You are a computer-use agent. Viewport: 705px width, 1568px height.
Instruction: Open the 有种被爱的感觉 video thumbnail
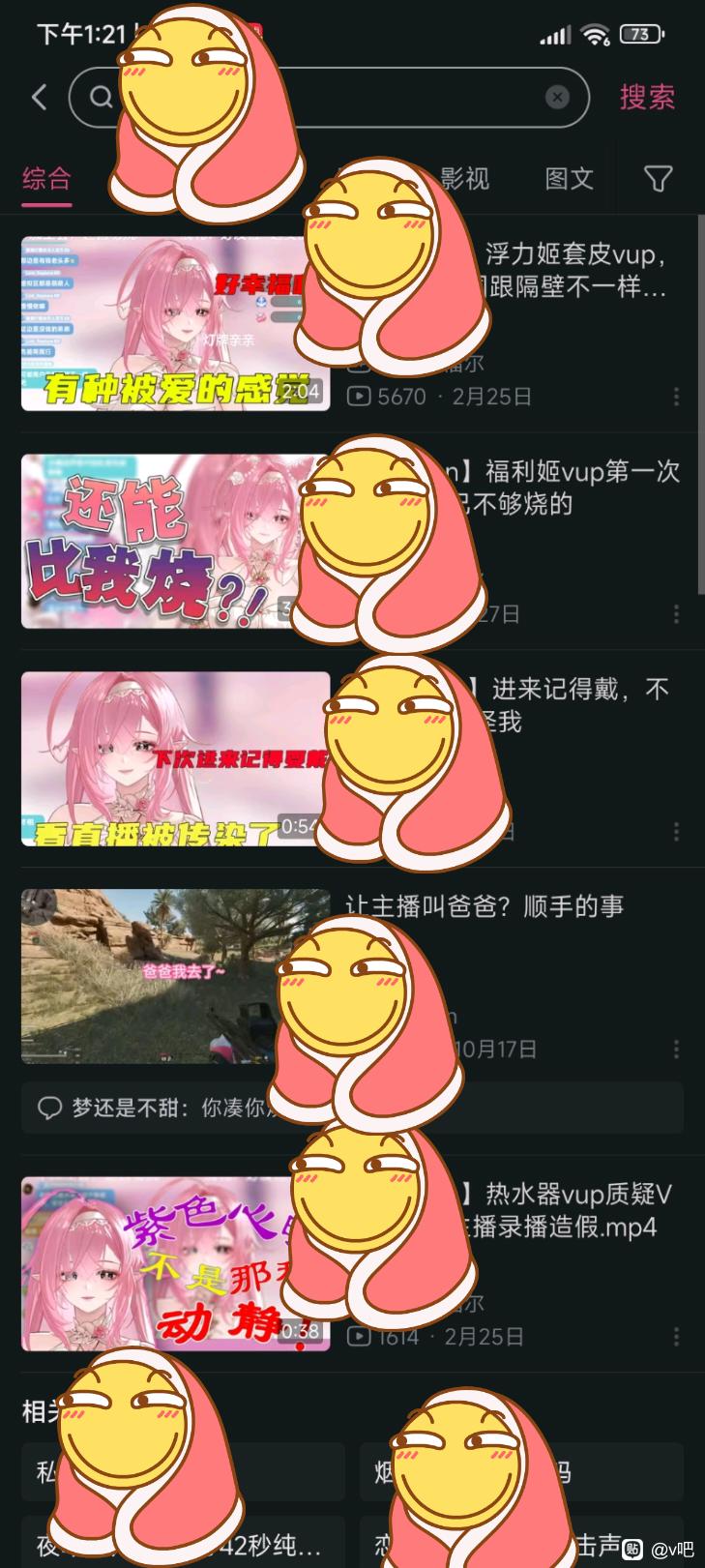click(x=175, y=324)
